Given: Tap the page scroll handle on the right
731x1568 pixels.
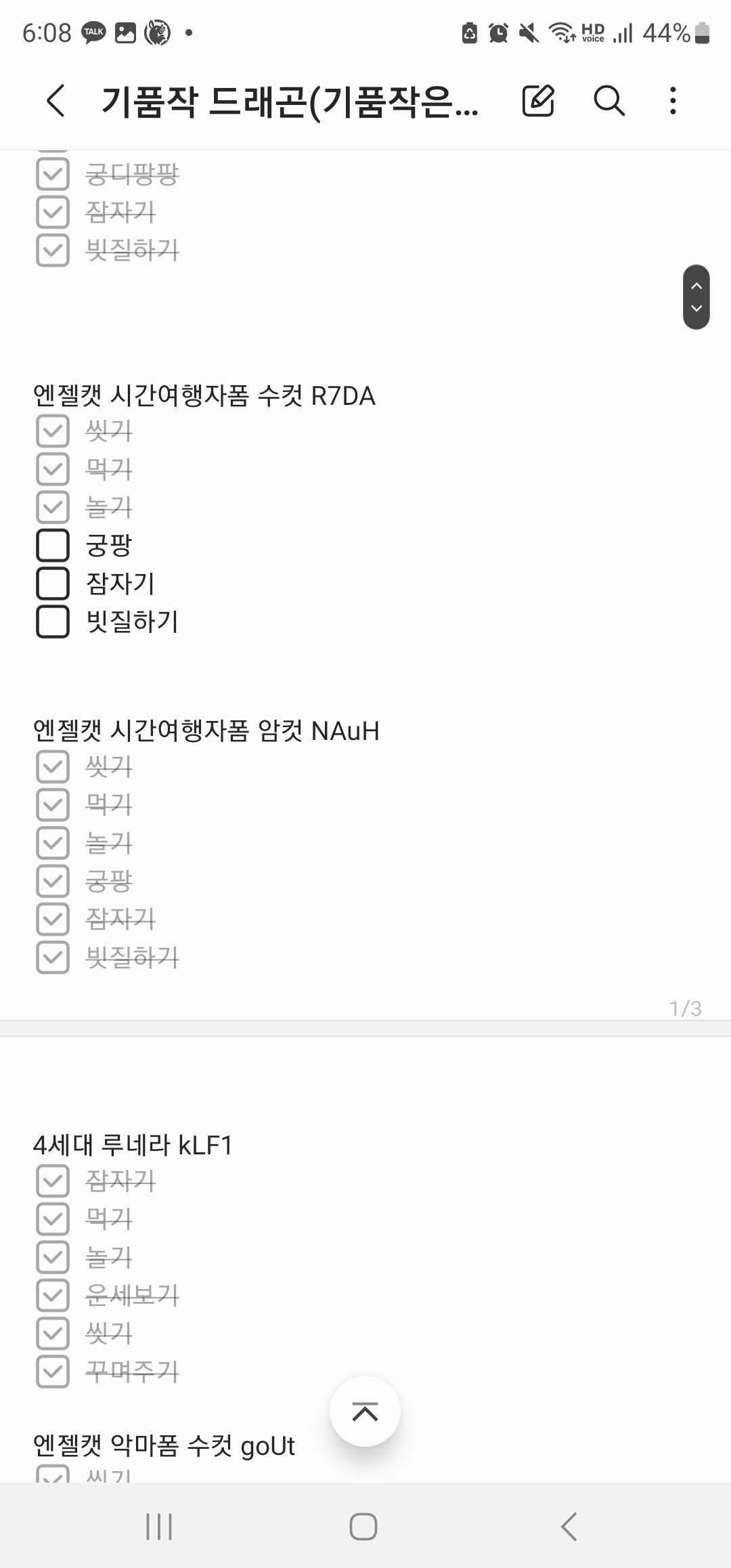Looking at the screenshot, I should point(696,297).
